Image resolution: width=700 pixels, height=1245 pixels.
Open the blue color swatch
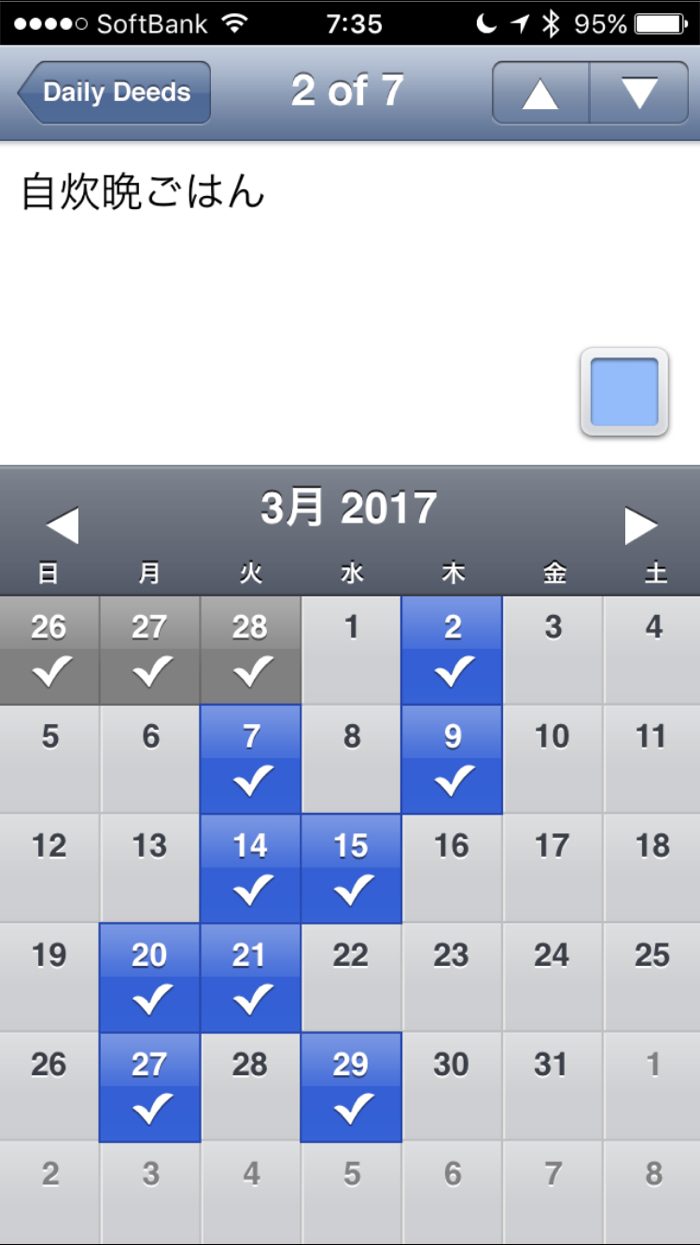[624, 392]
